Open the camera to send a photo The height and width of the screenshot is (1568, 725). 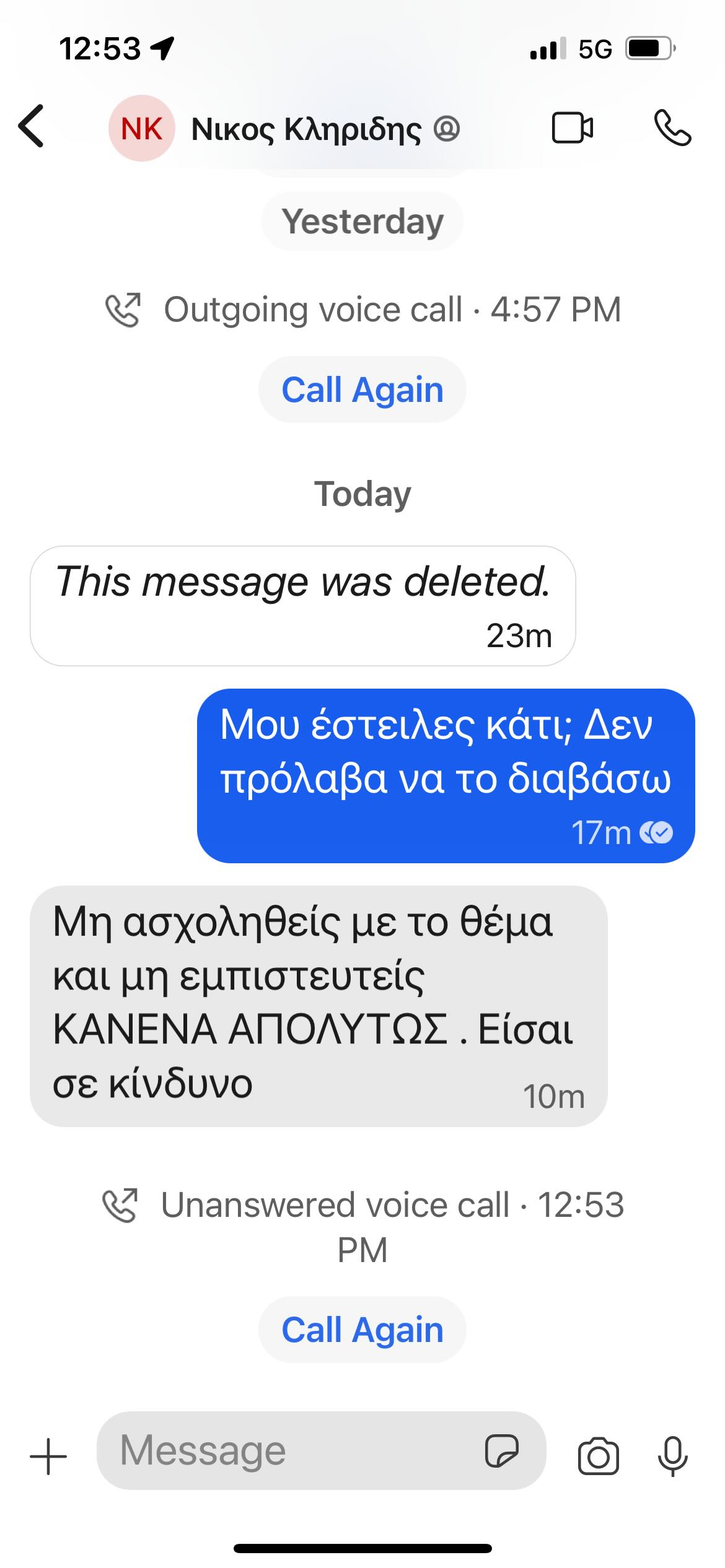tap(598, 1456)
